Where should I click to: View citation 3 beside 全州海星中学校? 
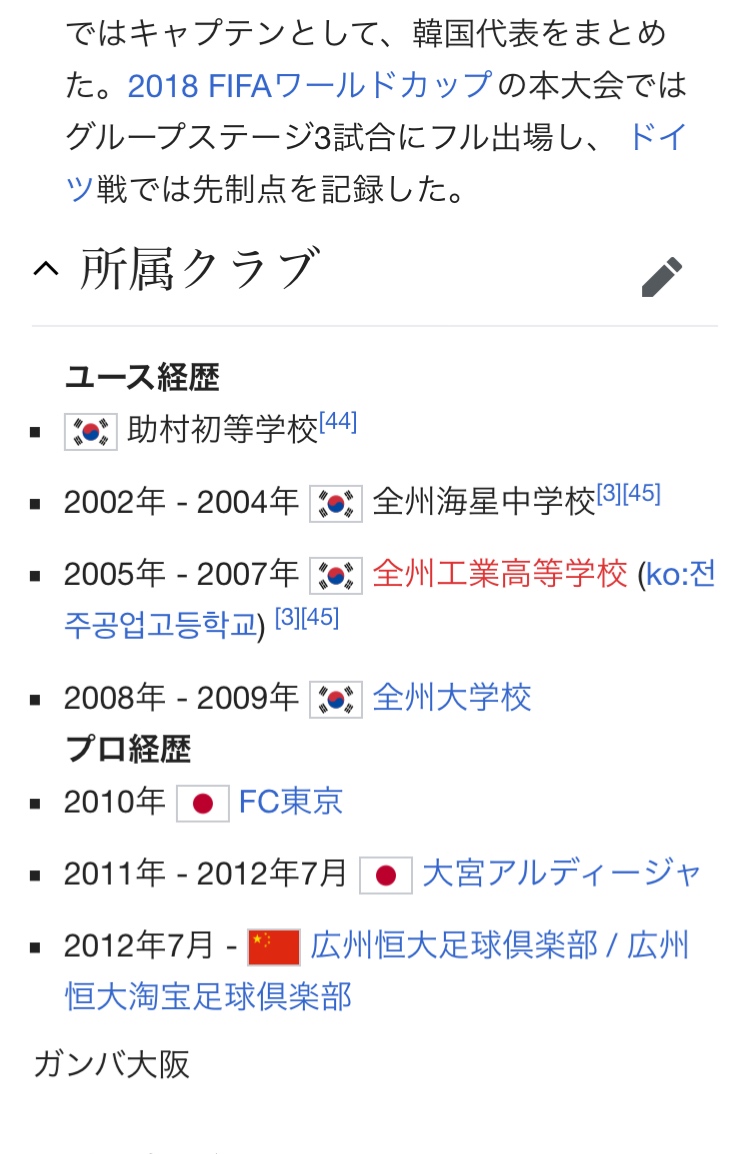tap(610, 494)
